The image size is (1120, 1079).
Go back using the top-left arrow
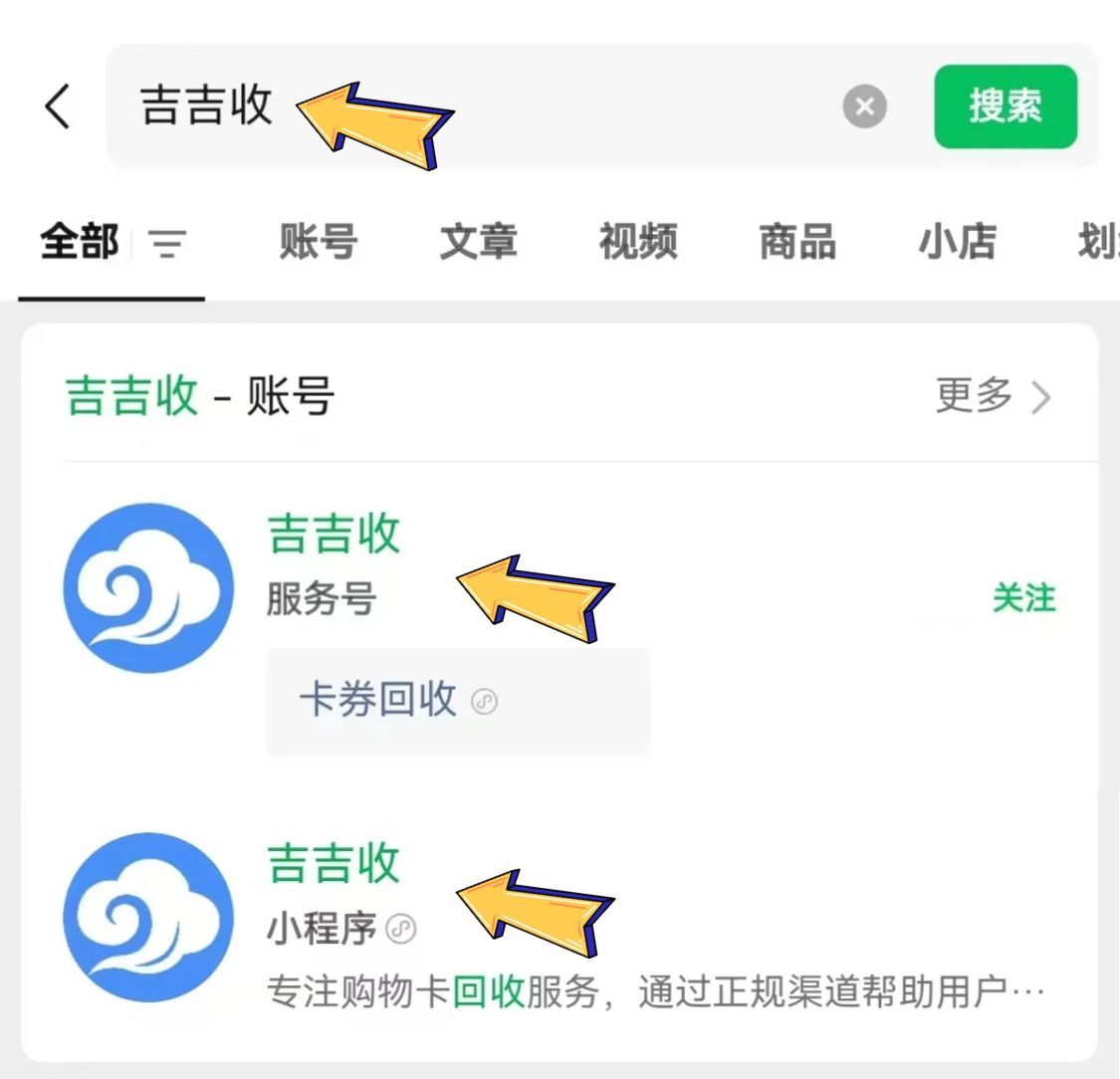tap(58, 106)
